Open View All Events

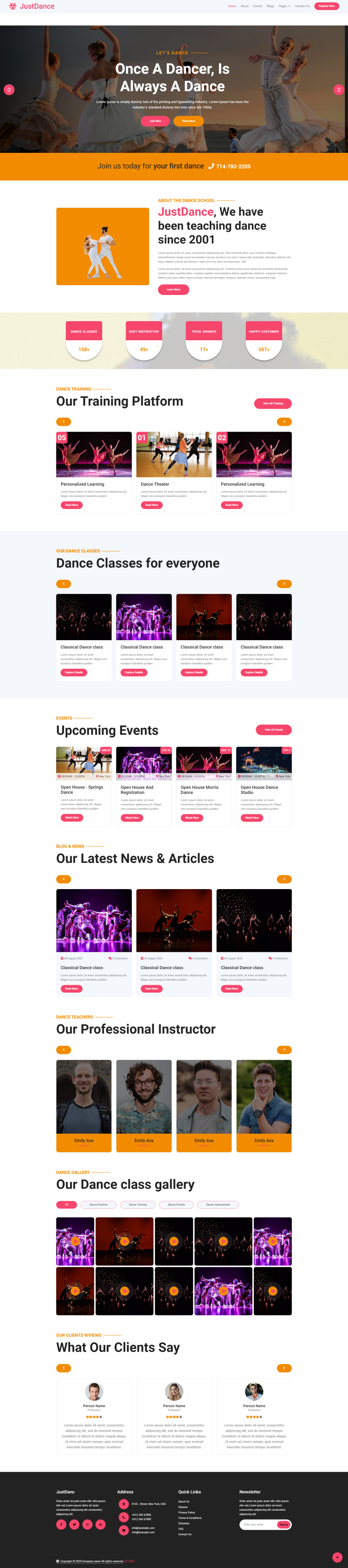(273, 730)
